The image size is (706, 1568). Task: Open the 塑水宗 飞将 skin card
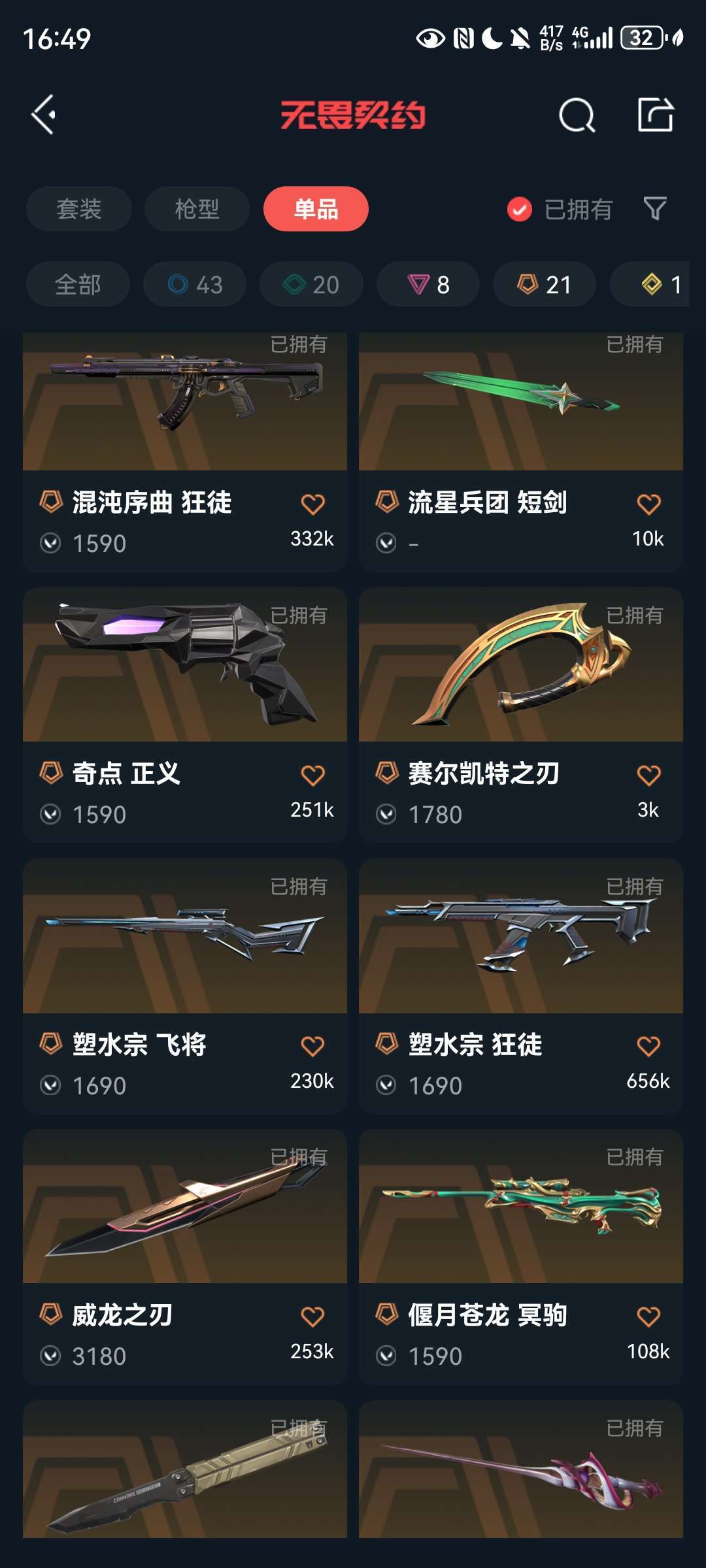pyautogui.click(x=185, y=986)
